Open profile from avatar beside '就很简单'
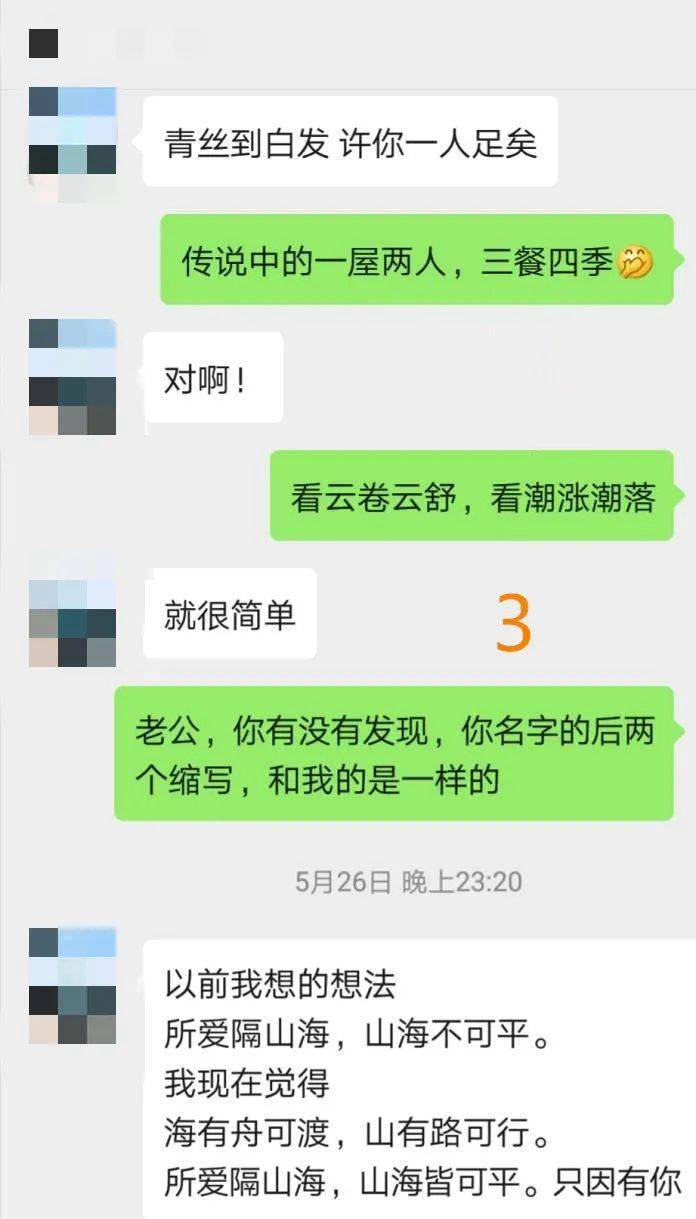The image size is (696, 1219). pos(72,611)
